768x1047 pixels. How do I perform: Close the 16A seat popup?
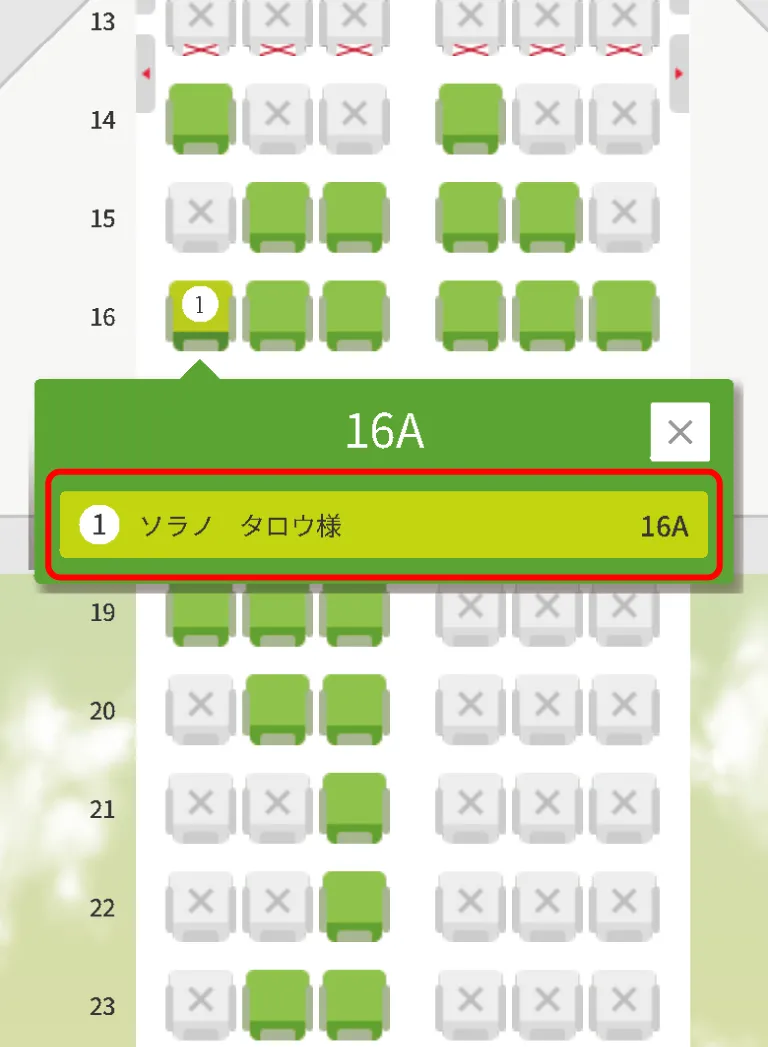pos(680,432)
